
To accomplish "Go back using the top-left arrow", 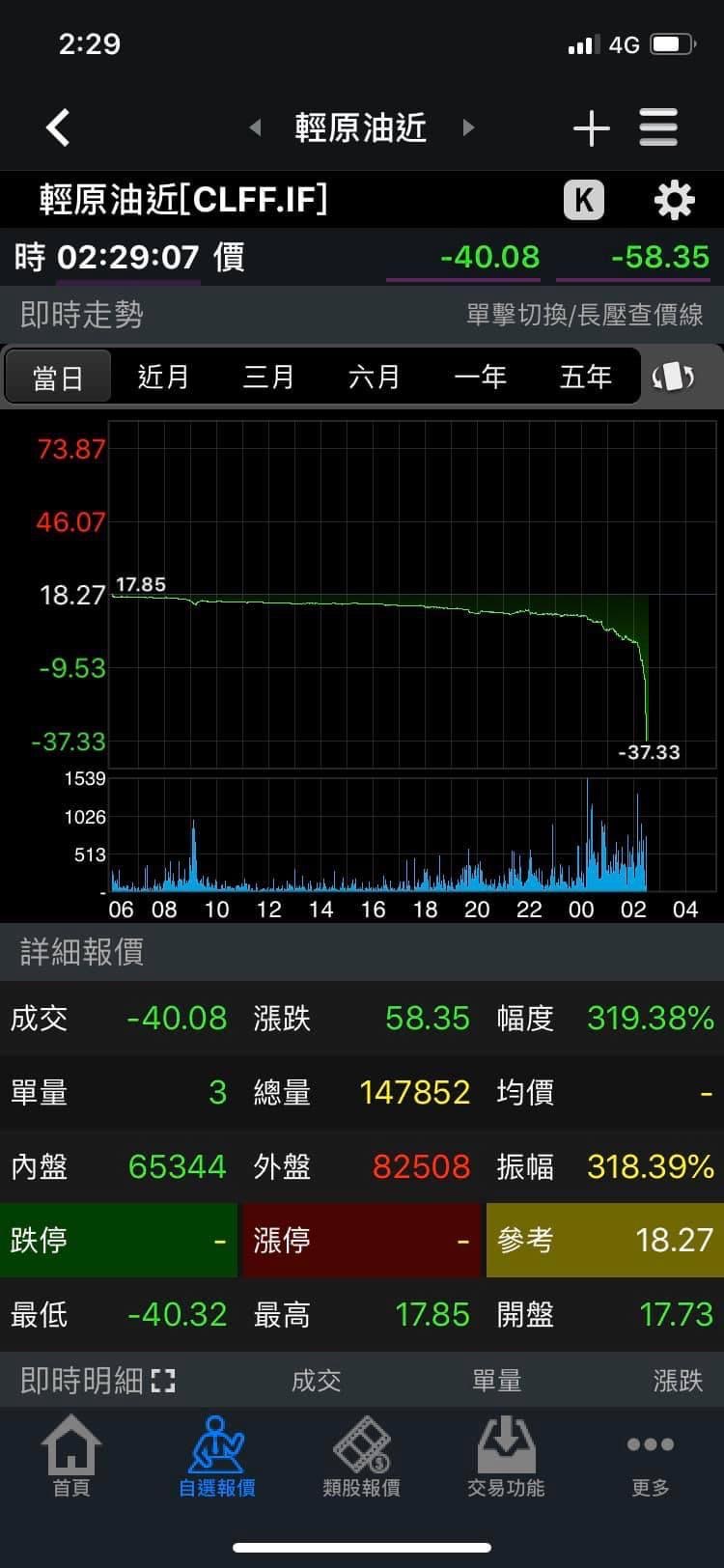I will click(58, 127).
